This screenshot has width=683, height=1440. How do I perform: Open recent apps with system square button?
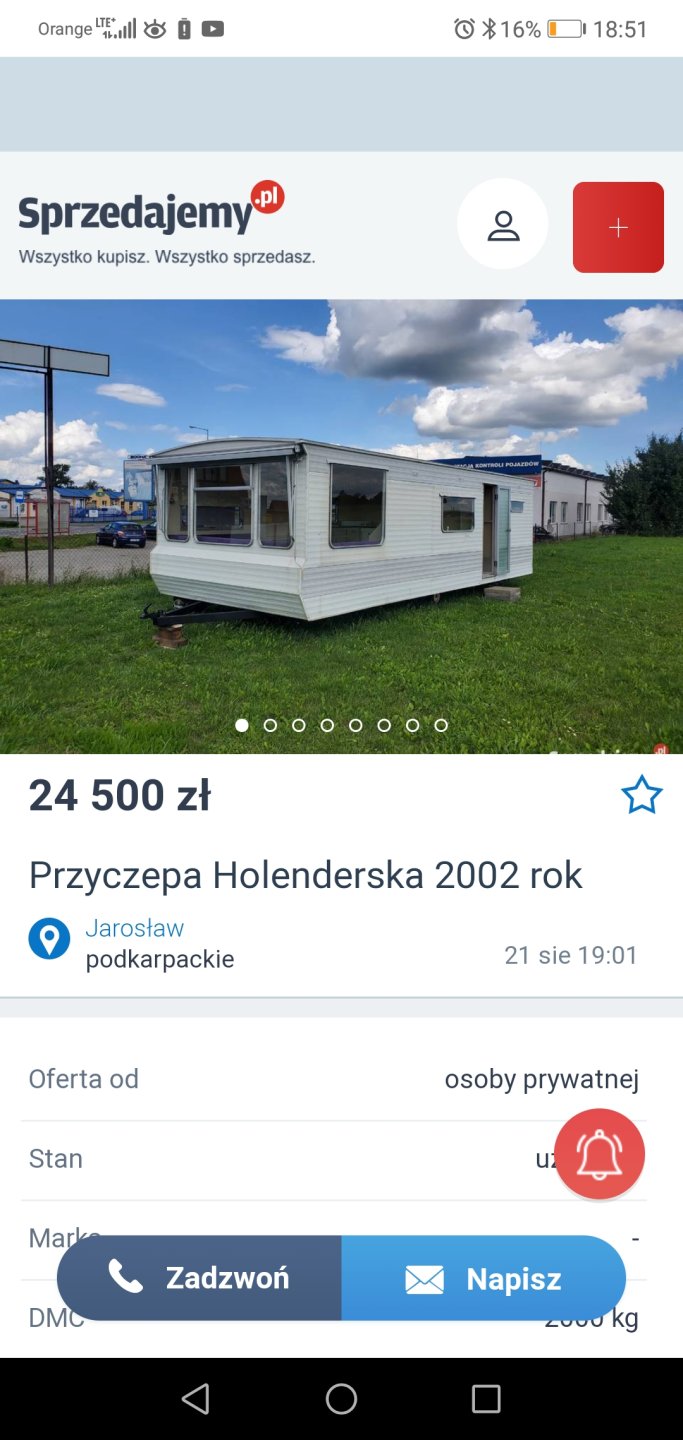point(486,1398)
